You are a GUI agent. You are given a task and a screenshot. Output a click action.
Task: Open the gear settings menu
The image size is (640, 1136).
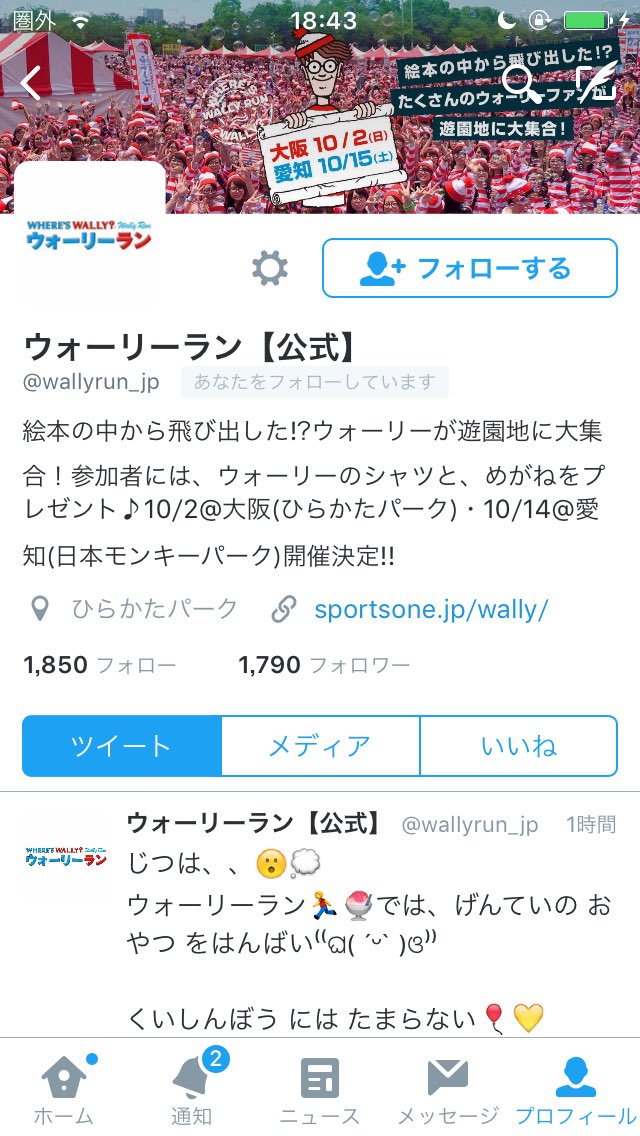point(269,268)
